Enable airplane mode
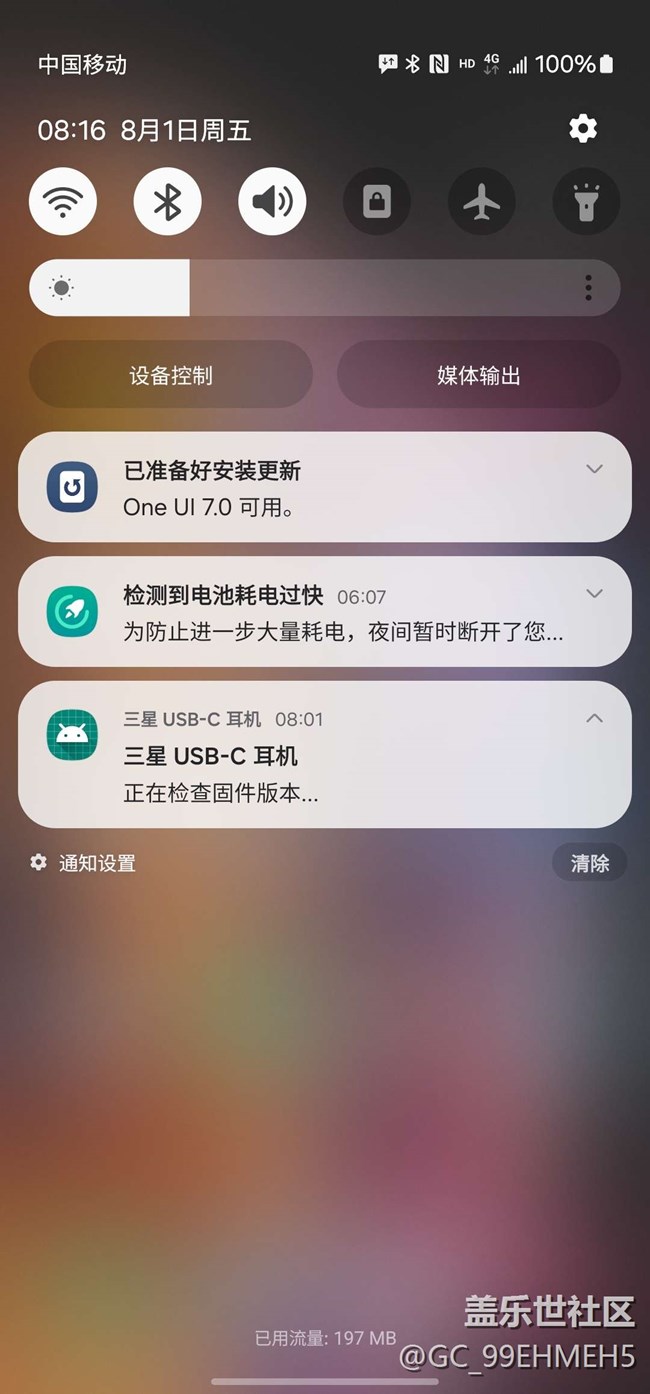The height and width of the screenshot is (1394, 650). 482,202
